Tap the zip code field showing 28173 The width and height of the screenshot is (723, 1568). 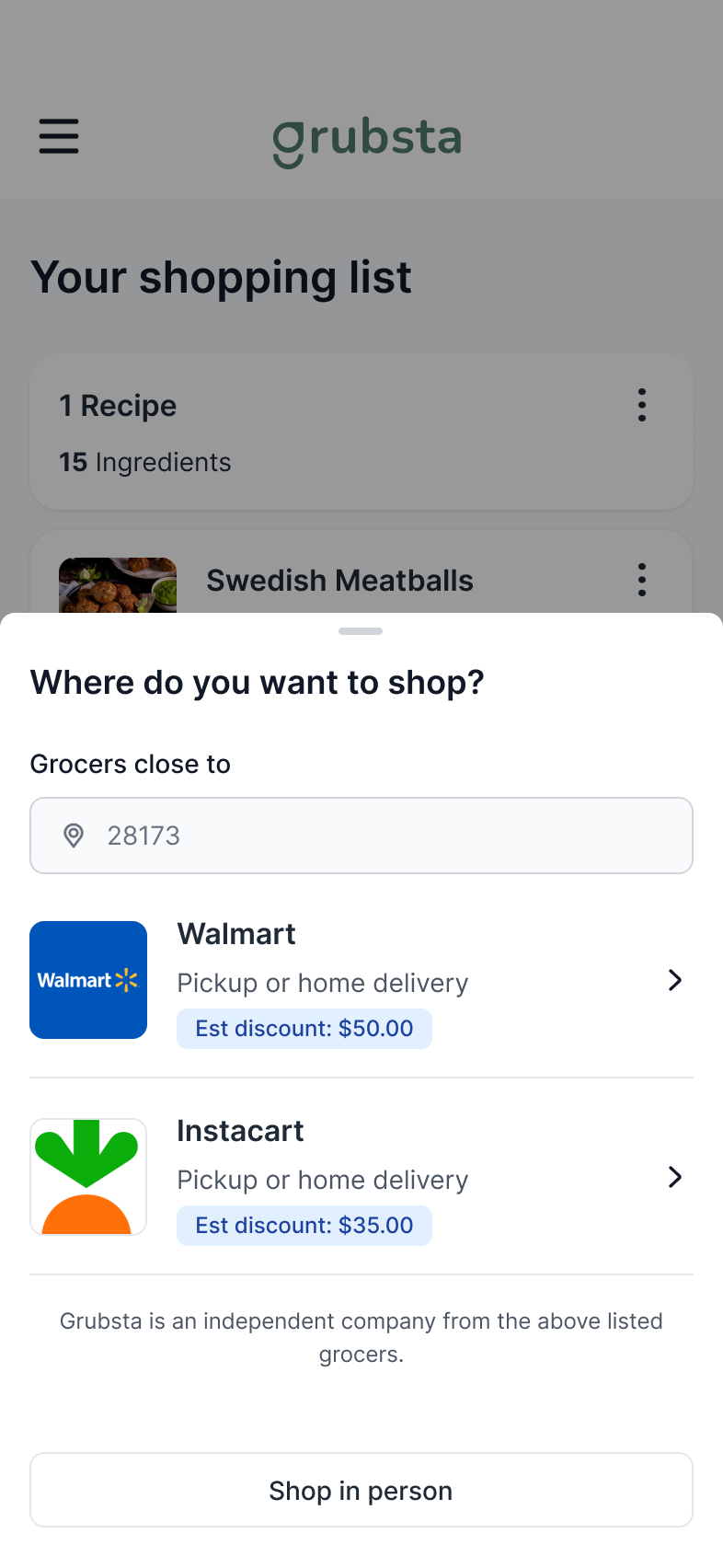coord(361,836)
